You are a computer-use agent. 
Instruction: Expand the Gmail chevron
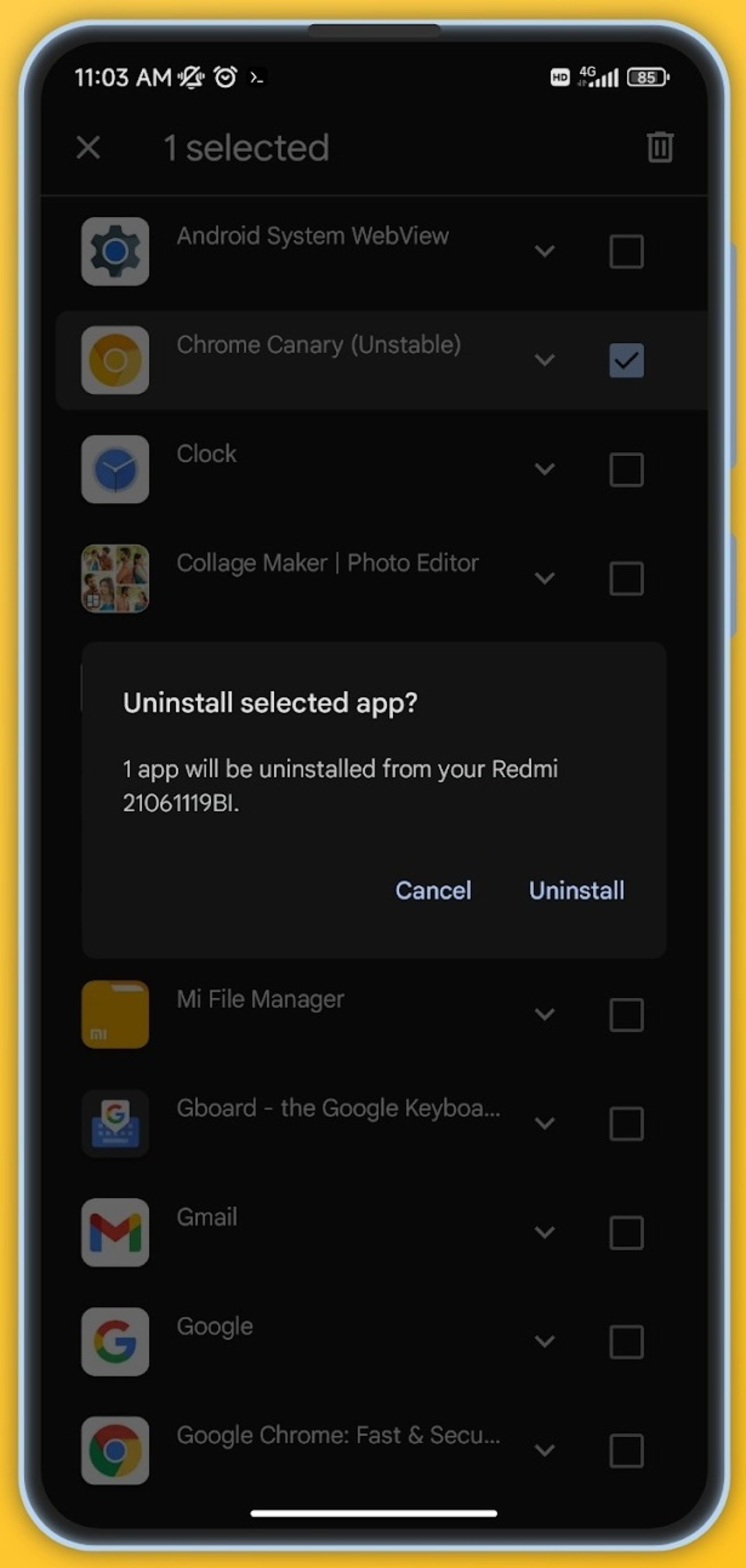[544, 1232]
